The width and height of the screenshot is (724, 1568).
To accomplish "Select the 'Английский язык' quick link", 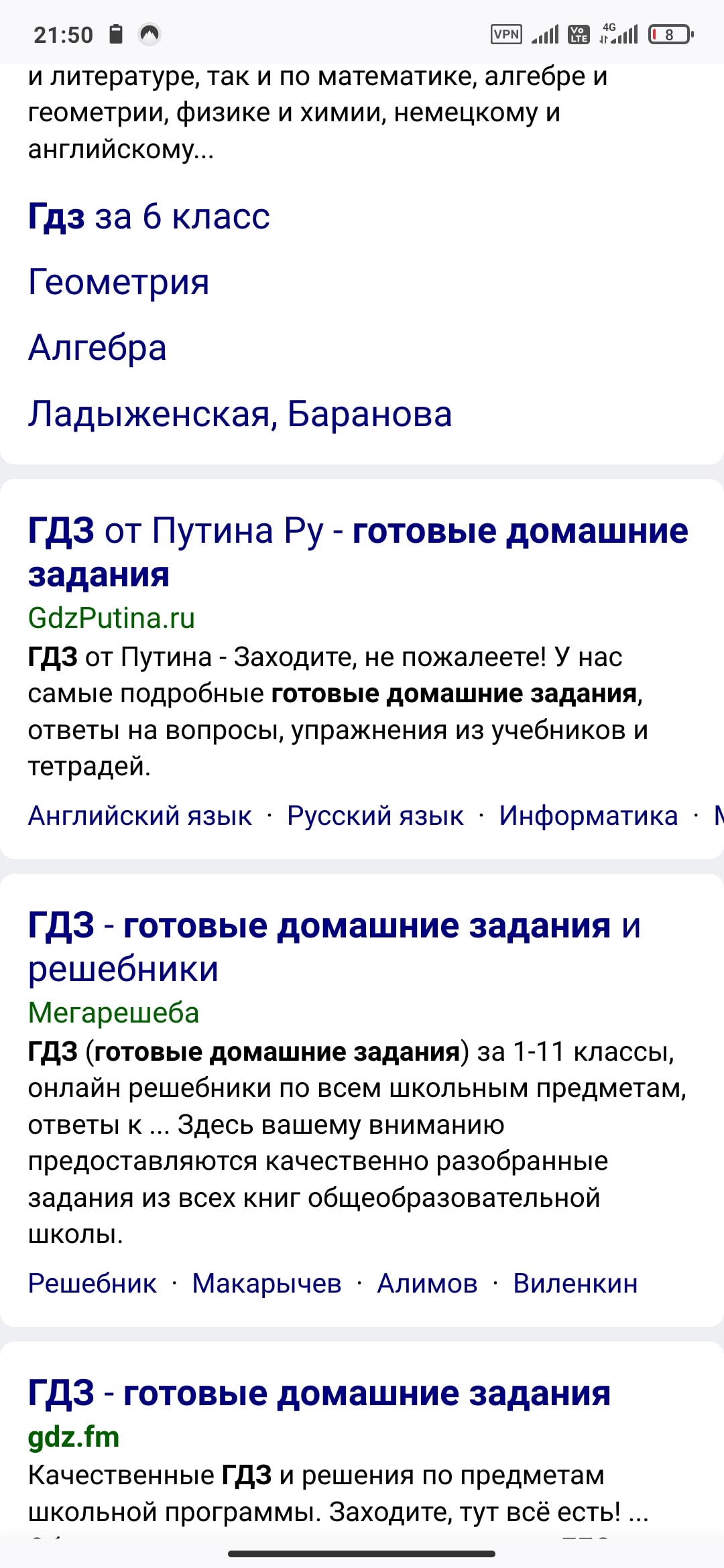I will 139,815.
